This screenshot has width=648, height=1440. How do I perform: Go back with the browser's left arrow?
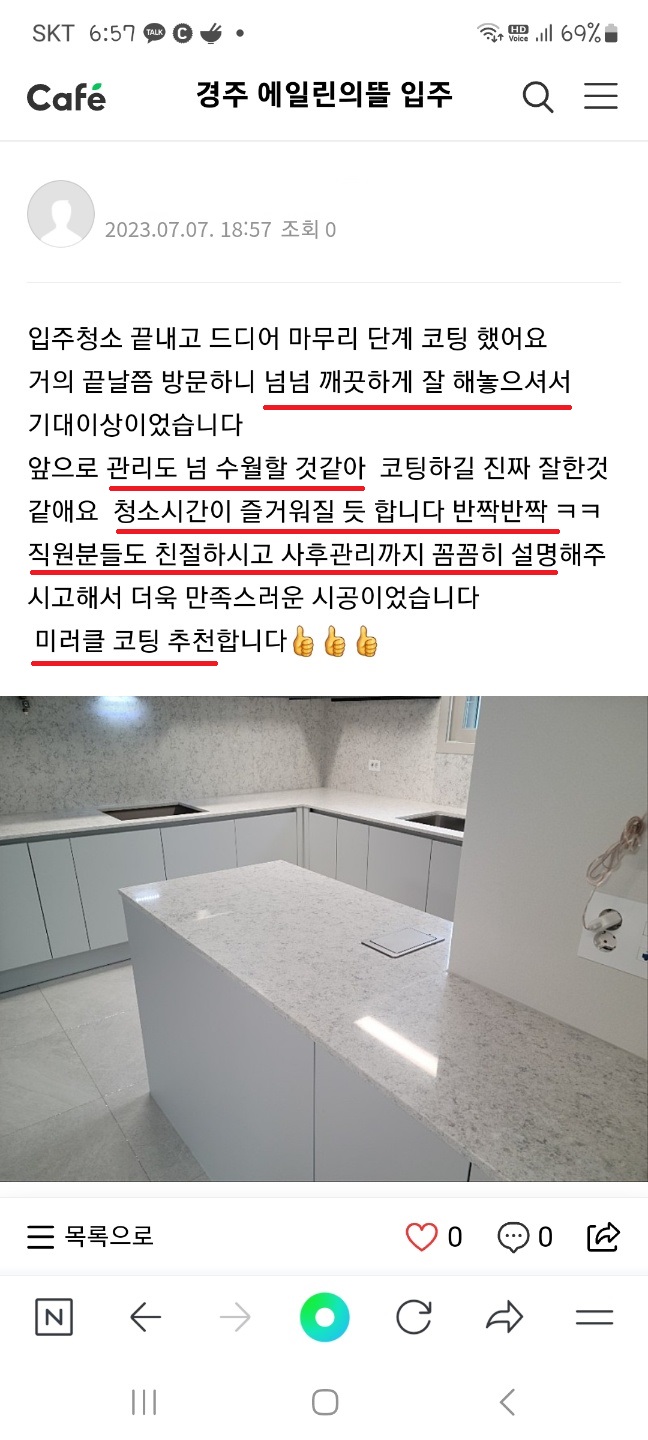146,1317
